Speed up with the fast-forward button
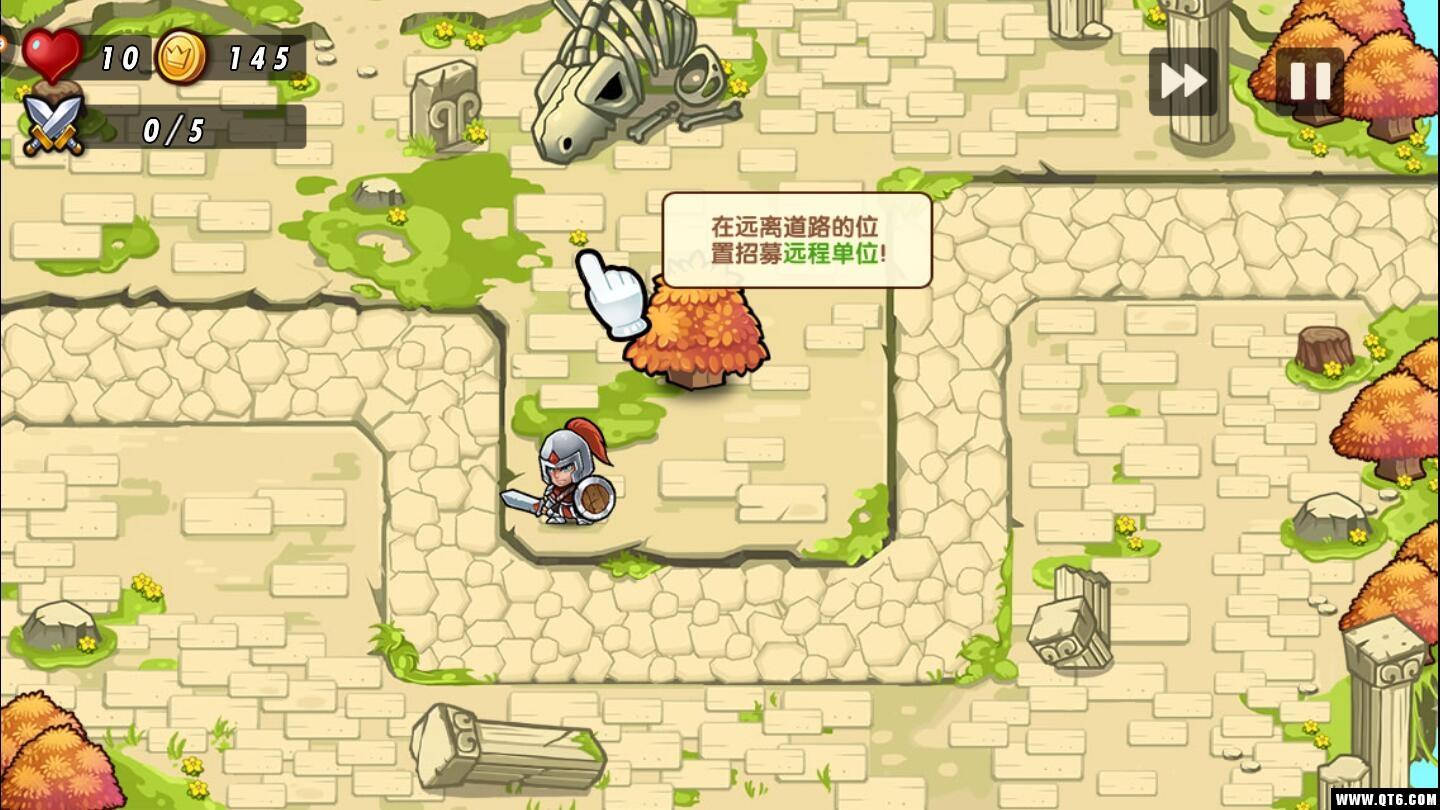 (x=1183, y=81)
